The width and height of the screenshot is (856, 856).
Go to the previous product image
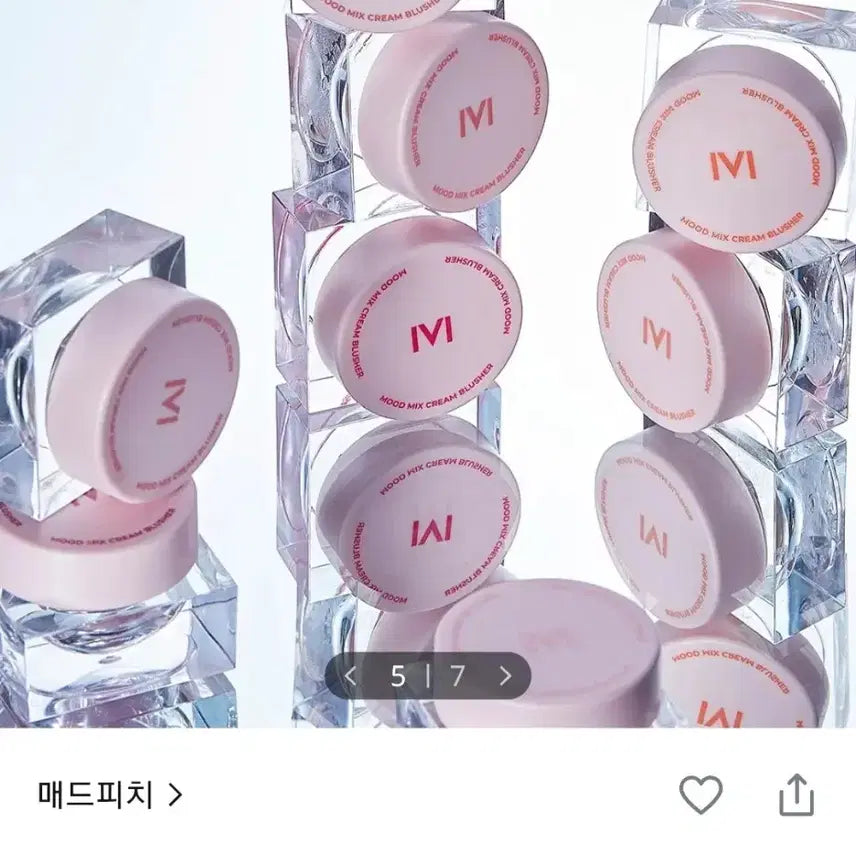pos(350,677)
